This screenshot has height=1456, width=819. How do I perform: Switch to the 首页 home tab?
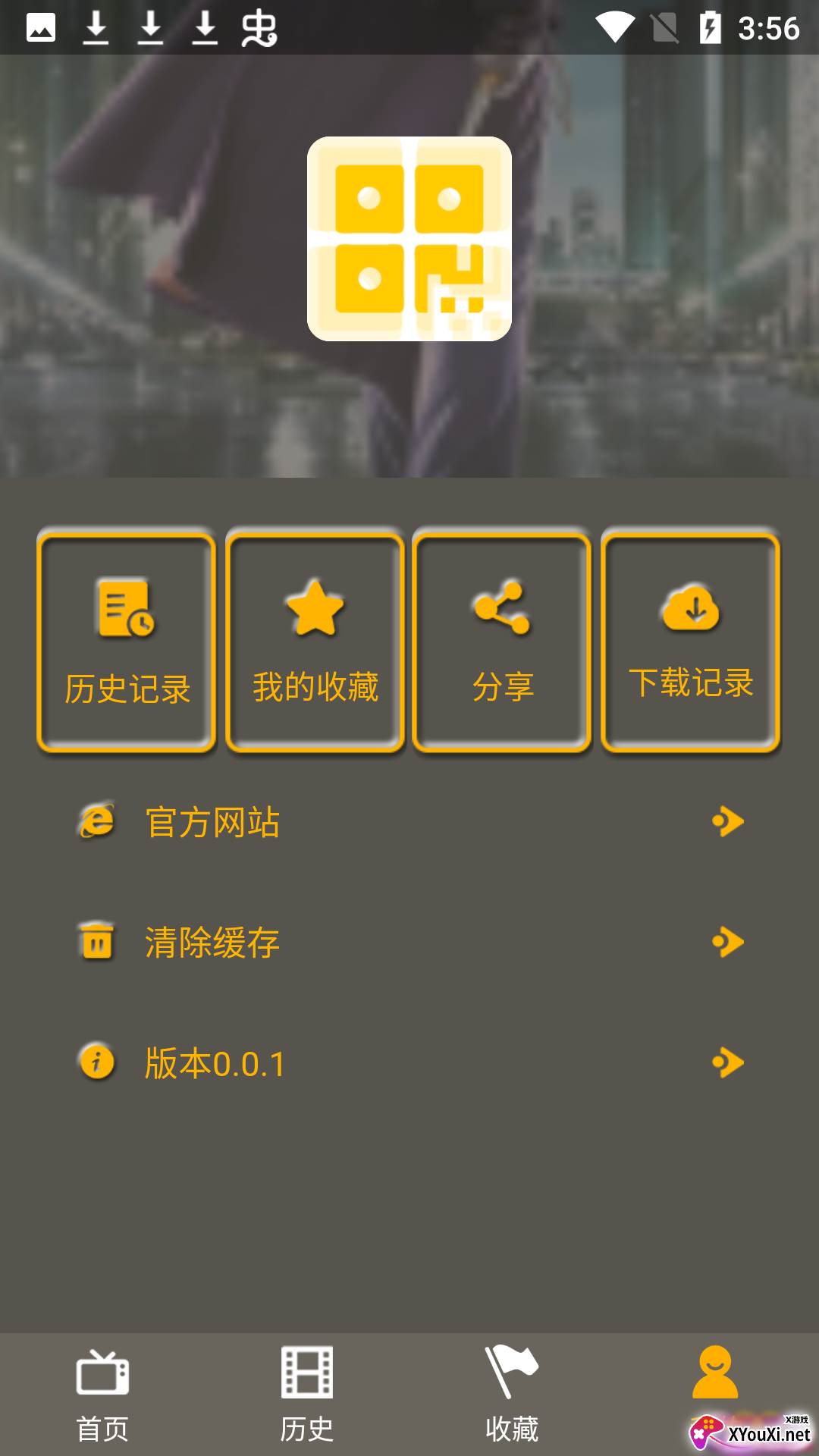tap(102, 1395)
